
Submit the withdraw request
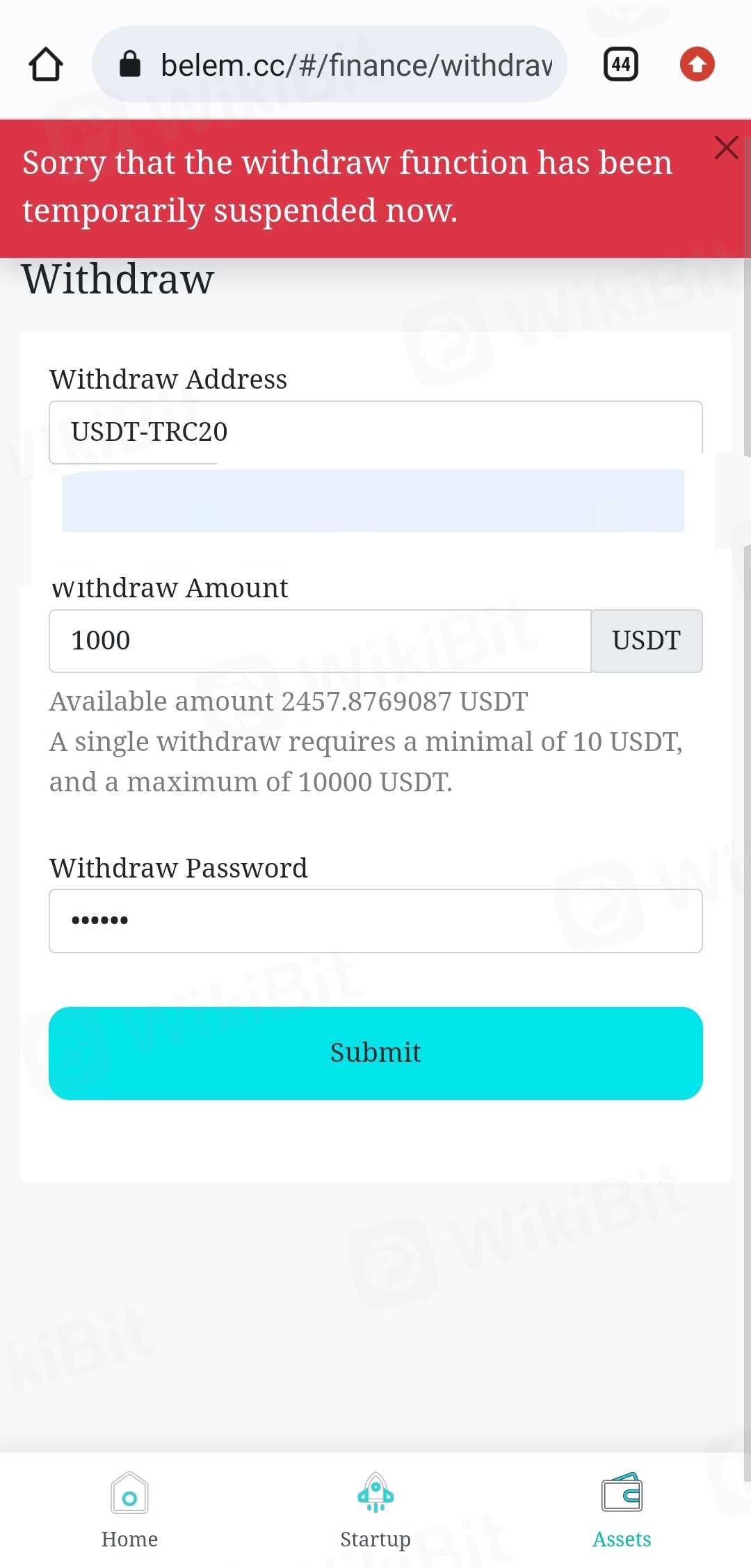(375, 1053)
